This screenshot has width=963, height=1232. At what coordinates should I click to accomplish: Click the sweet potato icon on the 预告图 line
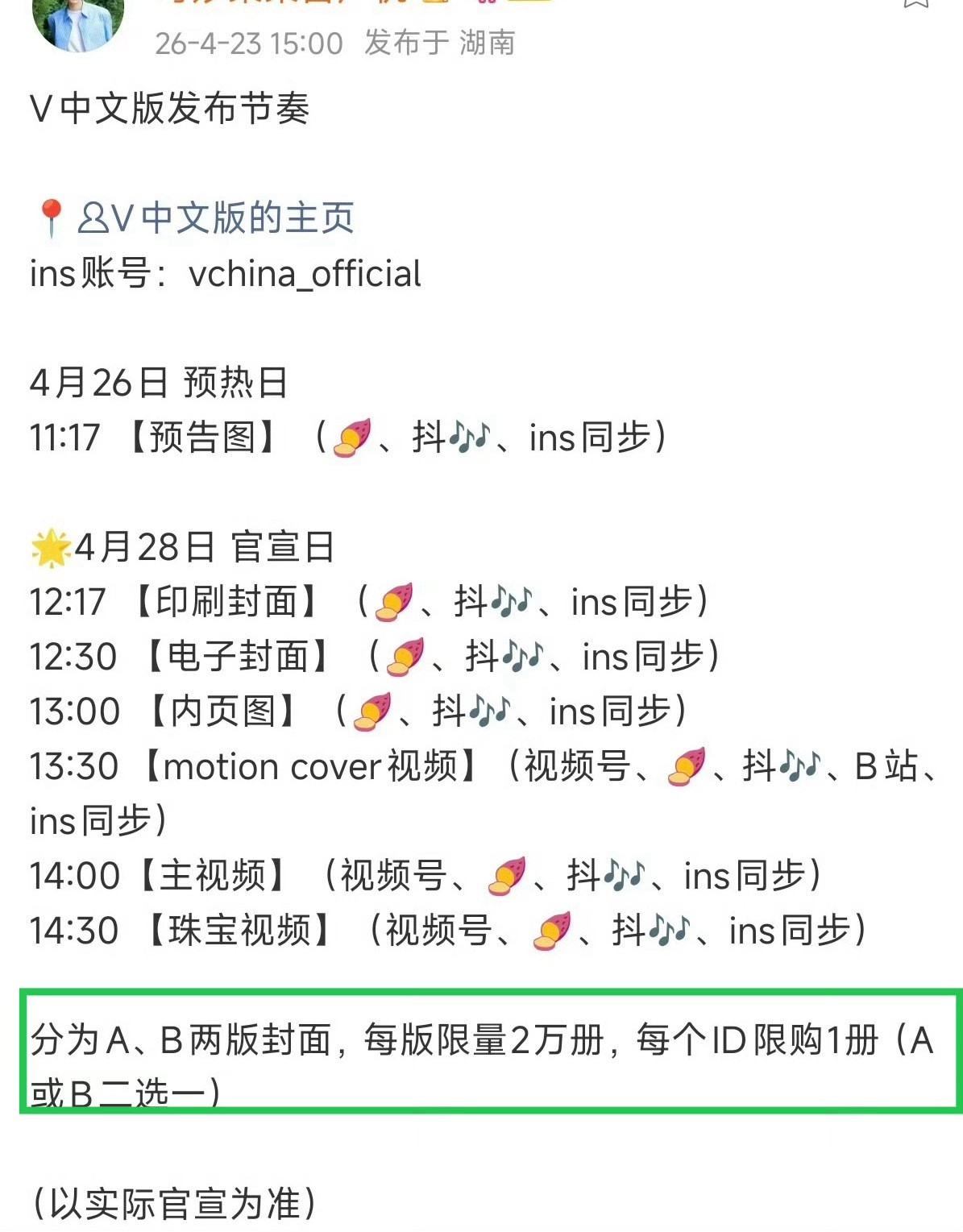350,438
